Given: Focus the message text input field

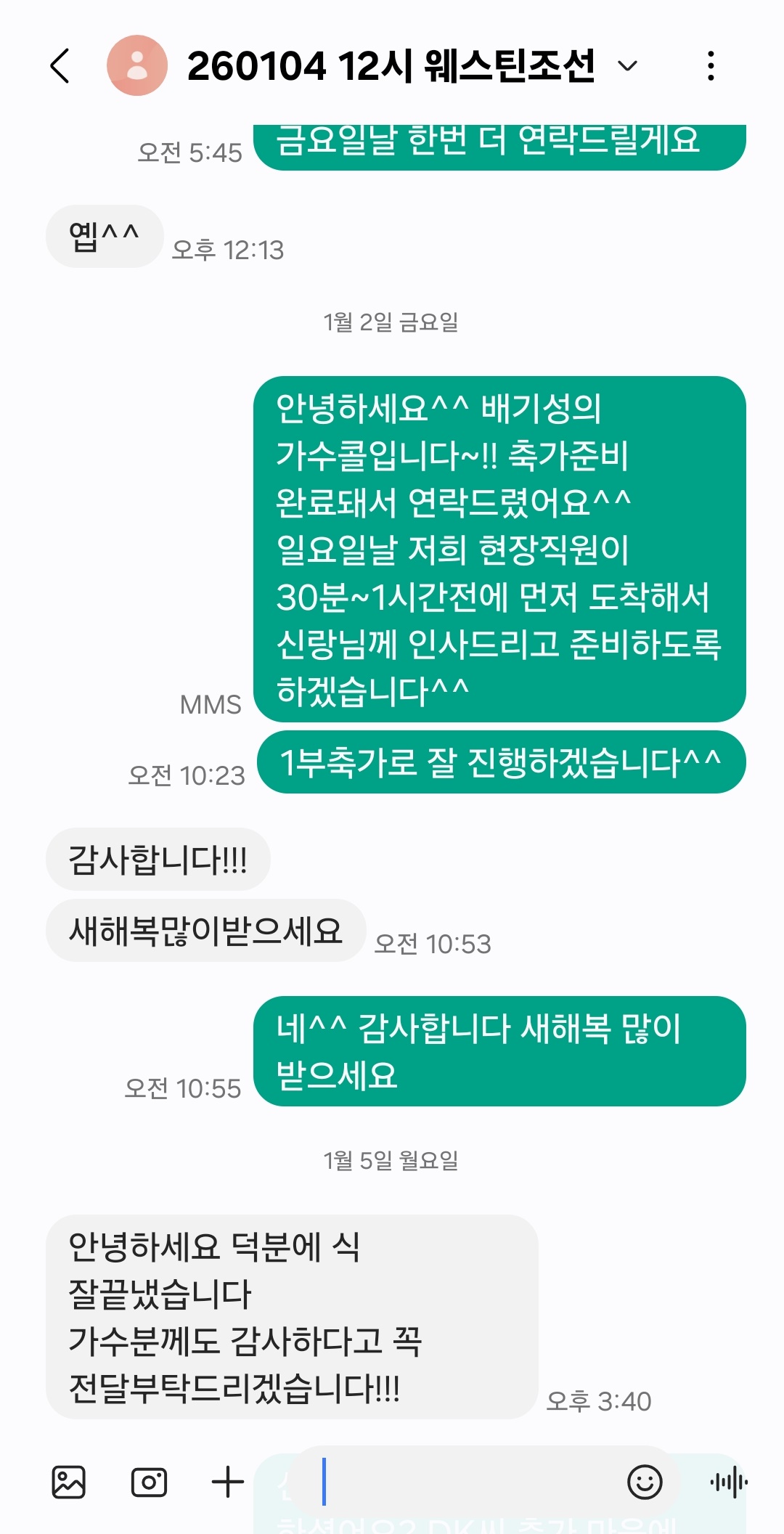Looking at the screenshot, I should point(465,1482).
